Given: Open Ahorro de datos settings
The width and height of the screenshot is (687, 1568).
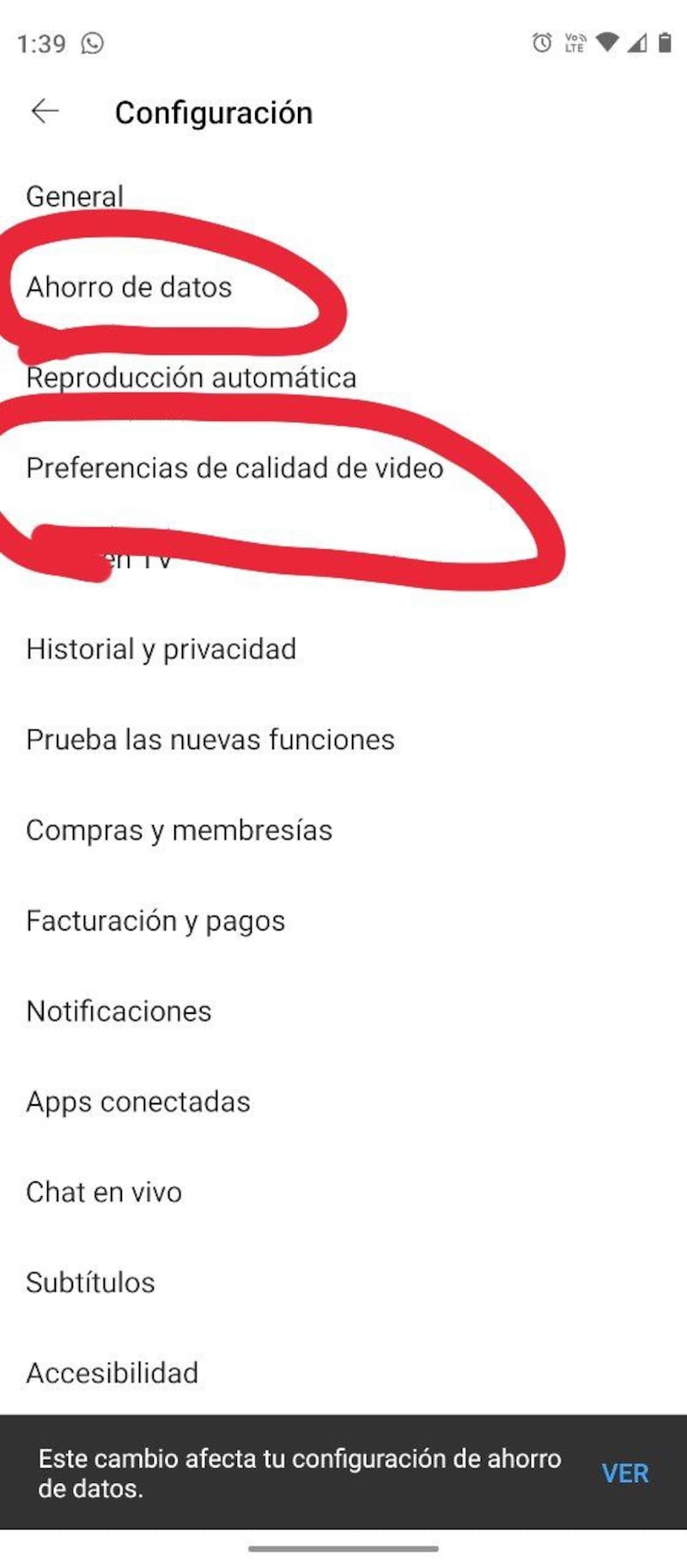Looking at the screenshot, I should point(129,287).
